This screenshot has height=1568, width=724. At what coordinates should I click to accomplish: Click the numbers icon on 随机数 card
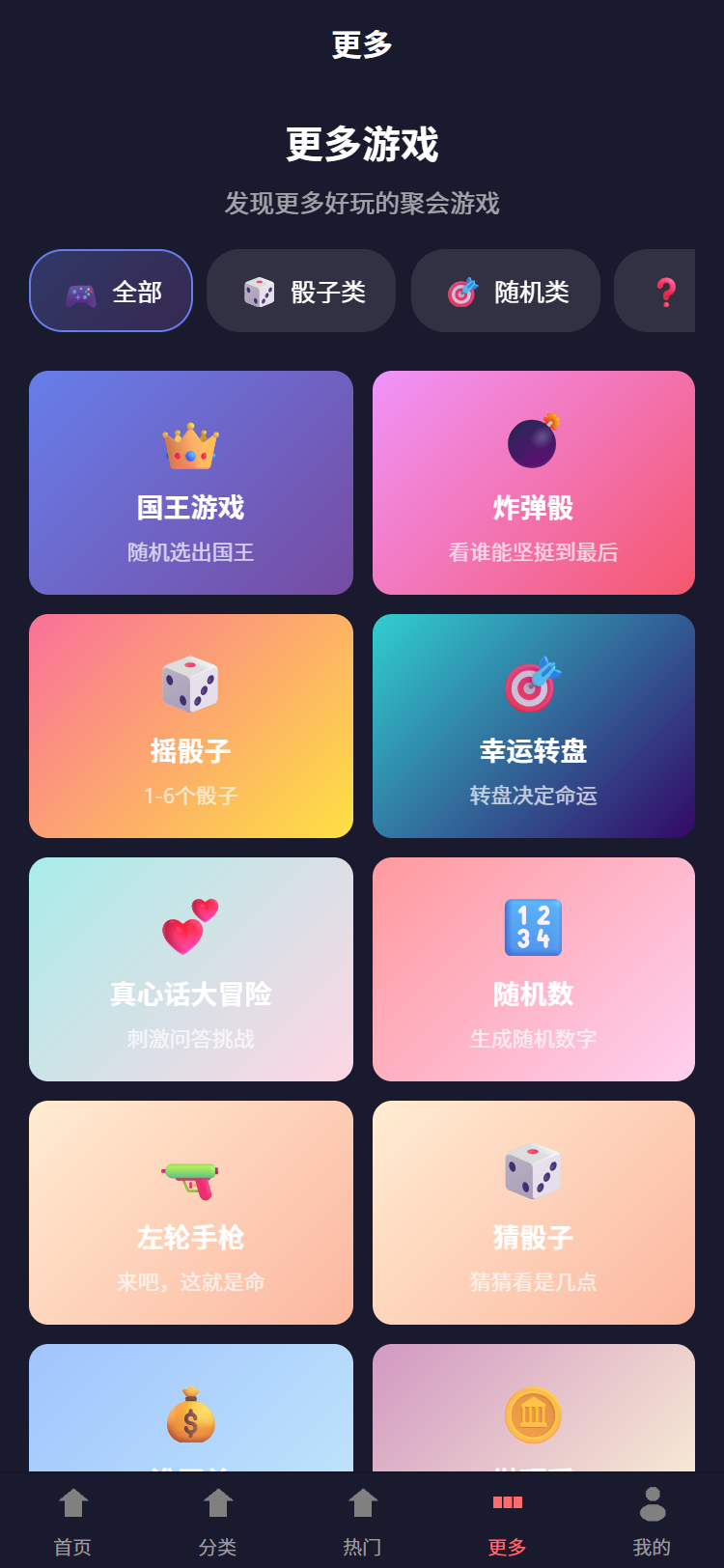(532, 927)
